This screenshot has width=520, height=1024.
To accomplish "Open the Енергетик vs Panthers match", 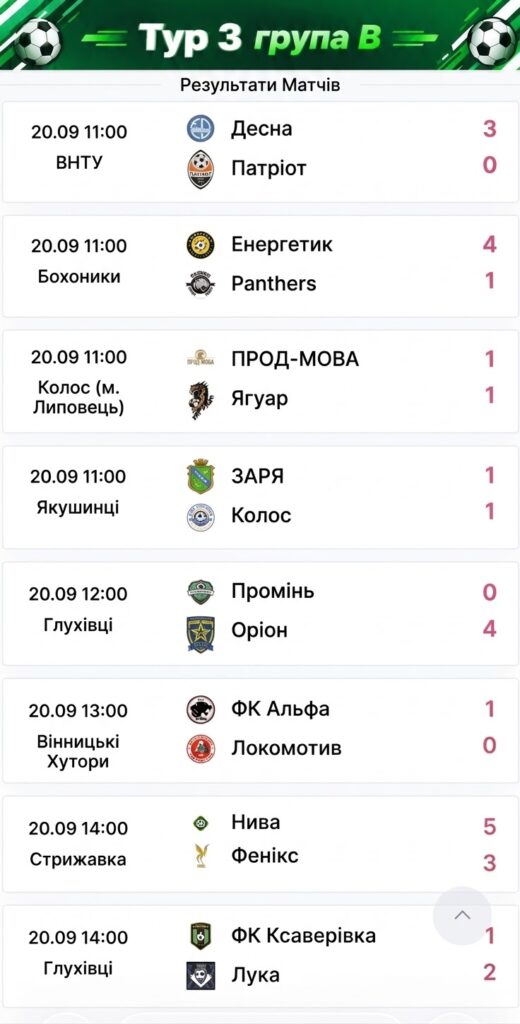I will [x=260, y=266].
